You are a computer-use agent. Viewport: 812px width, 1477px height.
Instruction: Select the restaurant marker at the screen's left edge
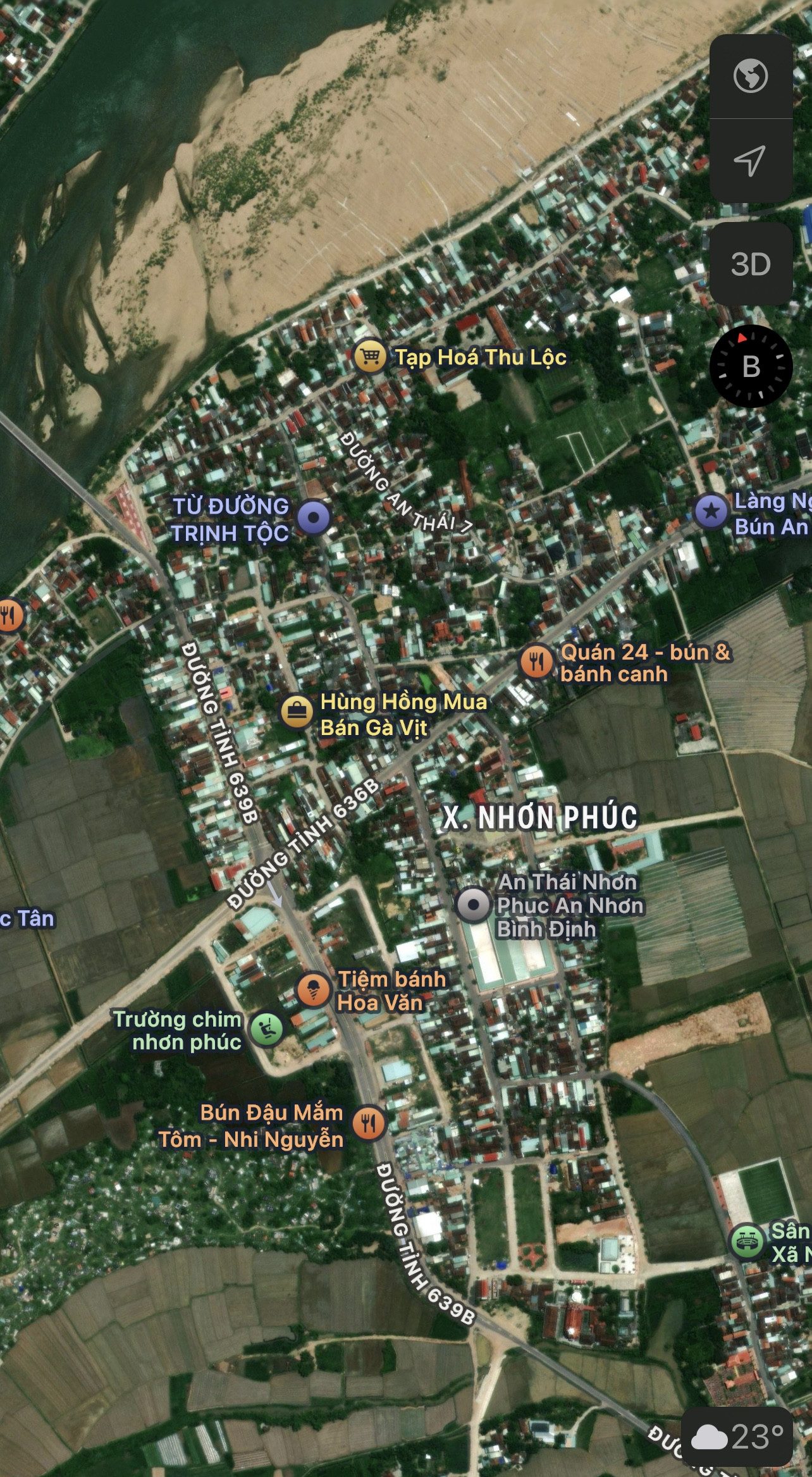point(9,615)
